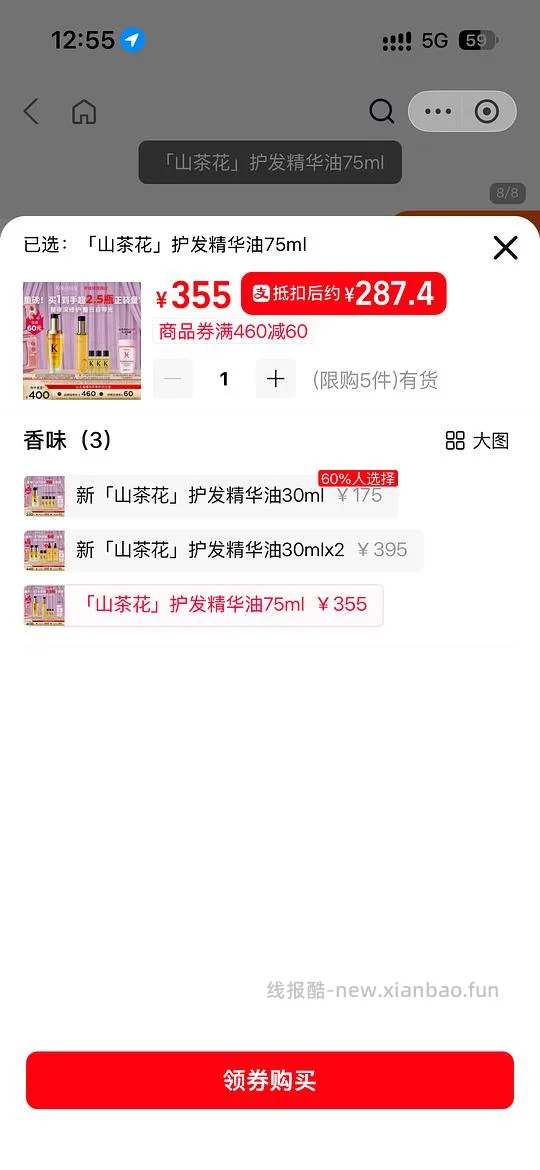The height and width of the screenshot is (1170, 540).
Task: Open the home icon
Action: [84, 112]
